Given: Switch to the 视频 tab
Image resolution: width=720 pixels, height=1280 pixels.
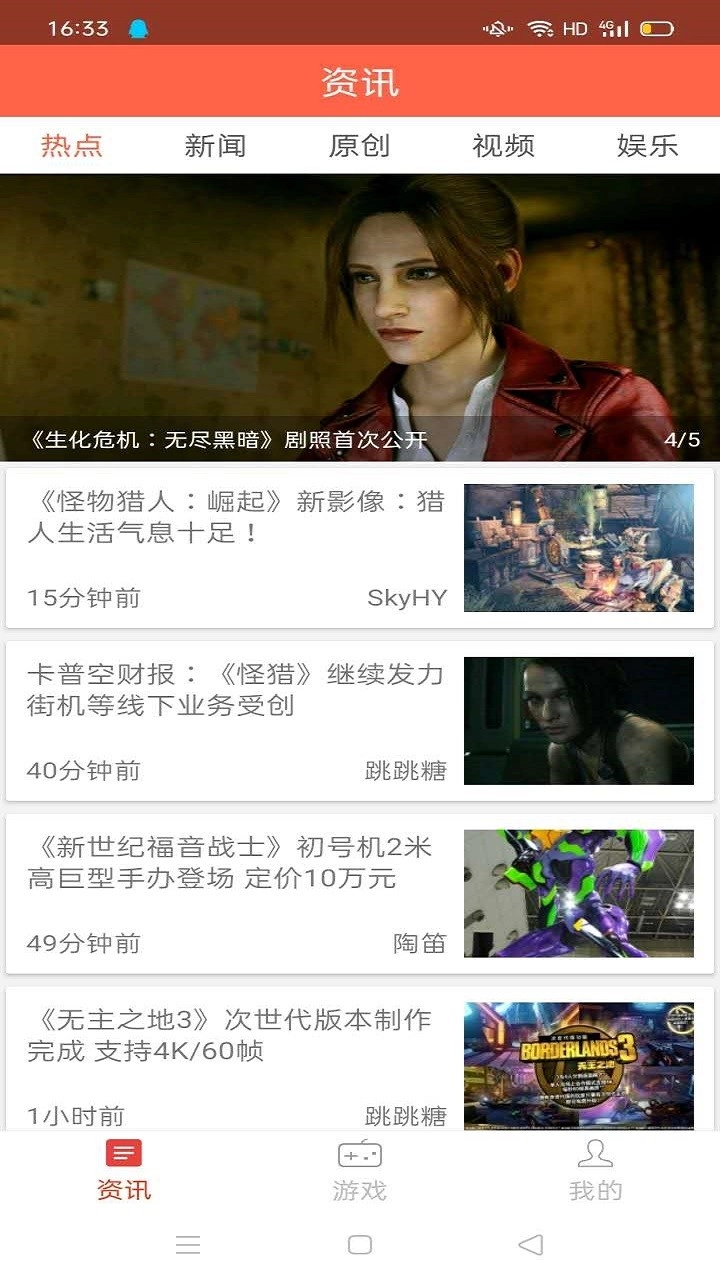Looking at the screenshot, I should coord(503,146).
